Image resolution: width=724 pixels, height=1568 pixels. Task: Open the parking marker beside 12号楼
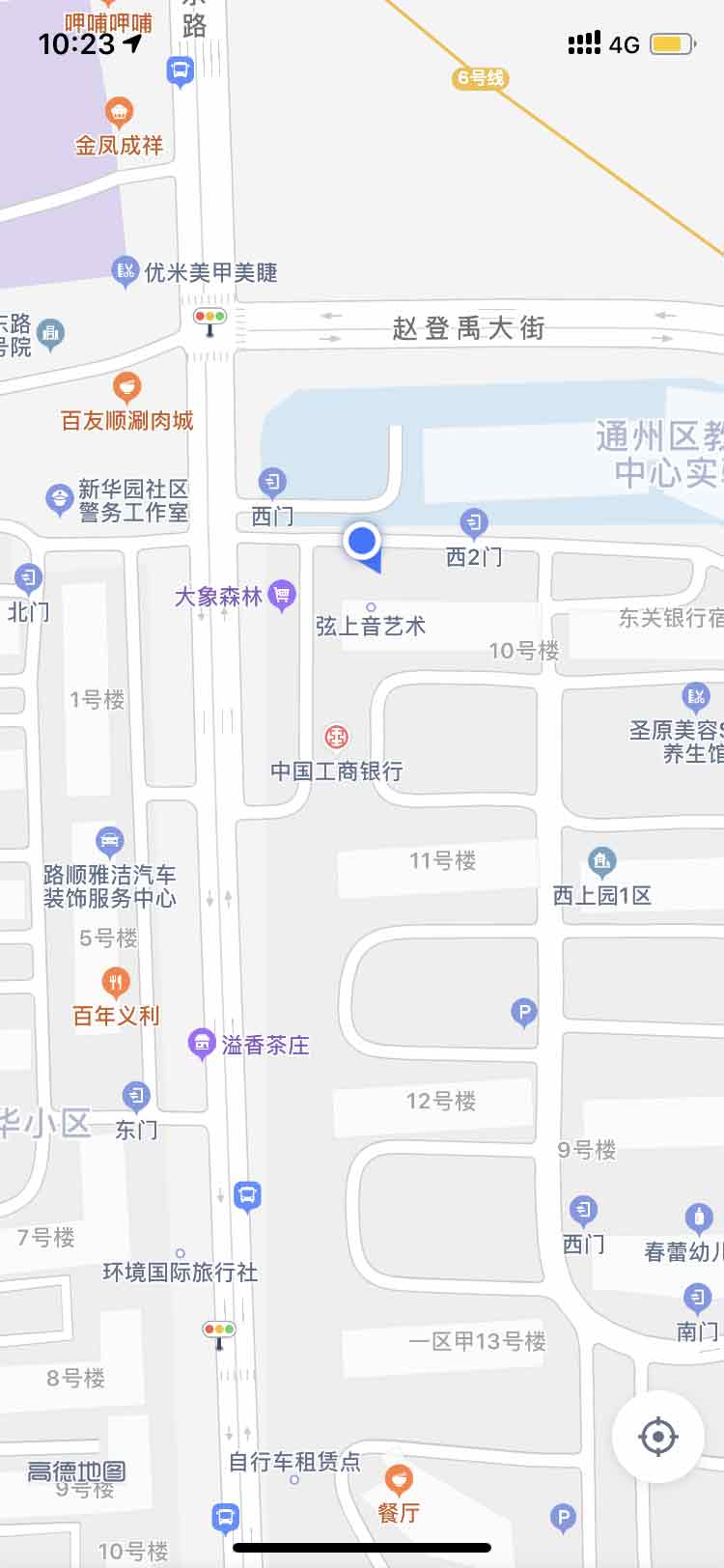523,1012
